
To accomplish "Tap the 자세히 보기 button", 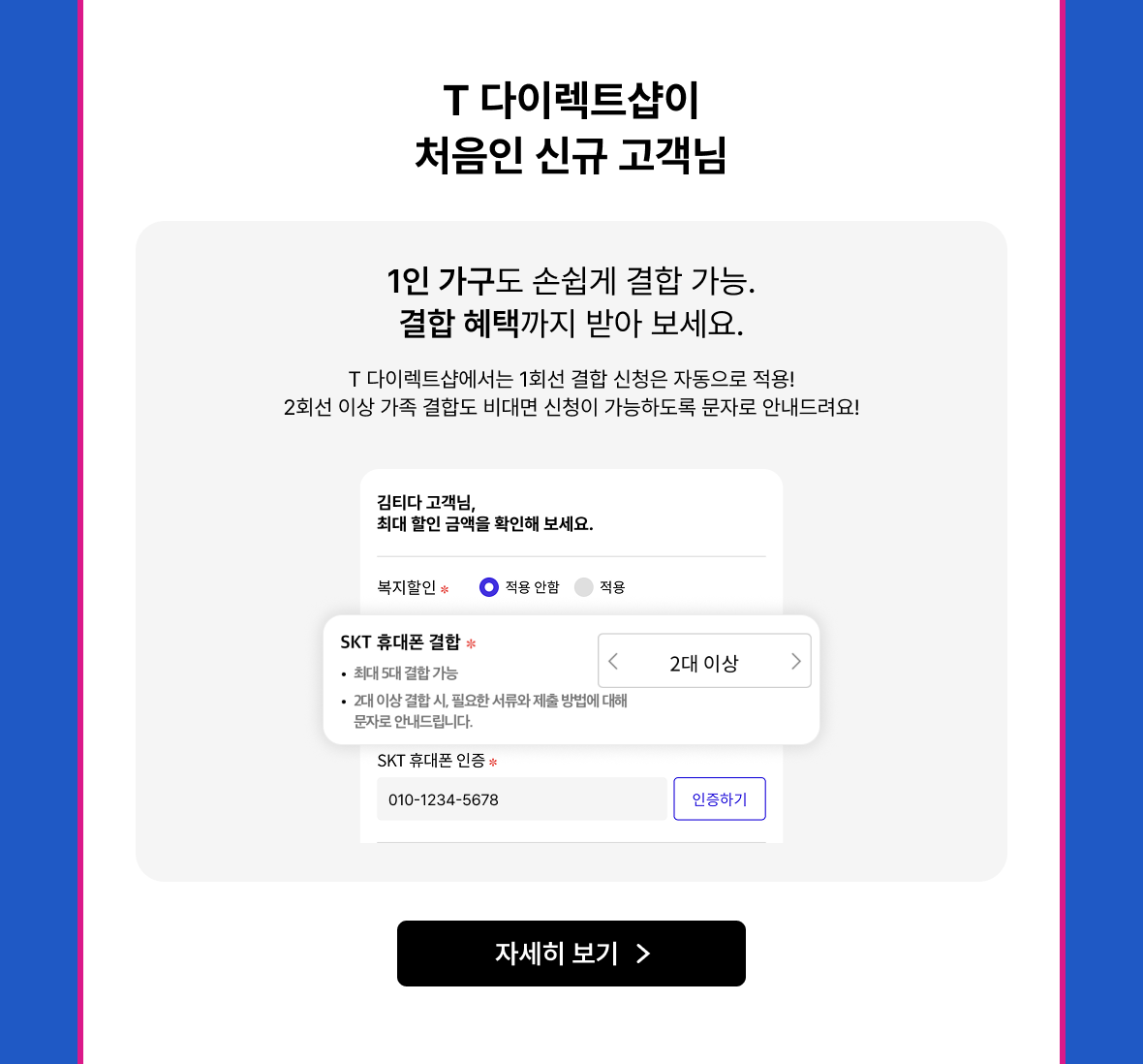I will pos(571,954).
